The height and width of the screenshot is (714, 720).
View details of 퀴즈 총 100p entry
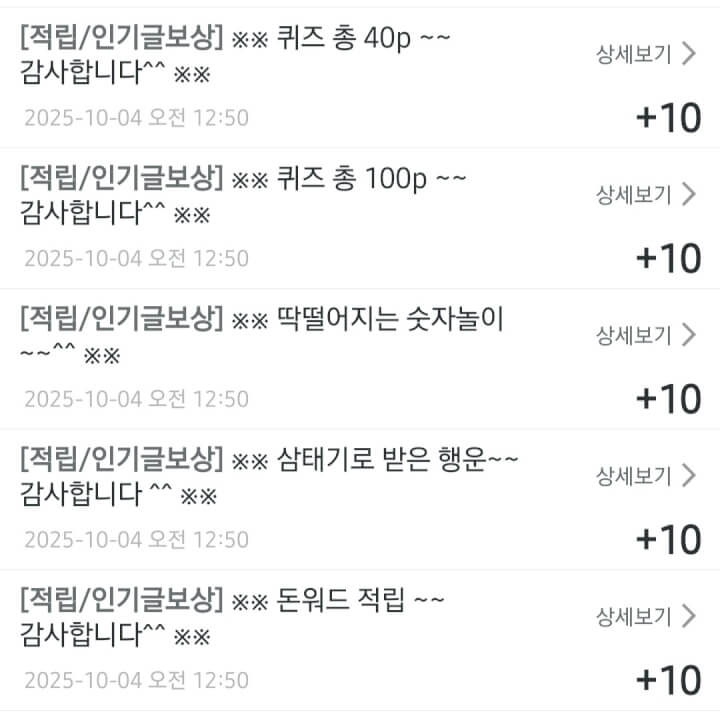tap(645, 195)
